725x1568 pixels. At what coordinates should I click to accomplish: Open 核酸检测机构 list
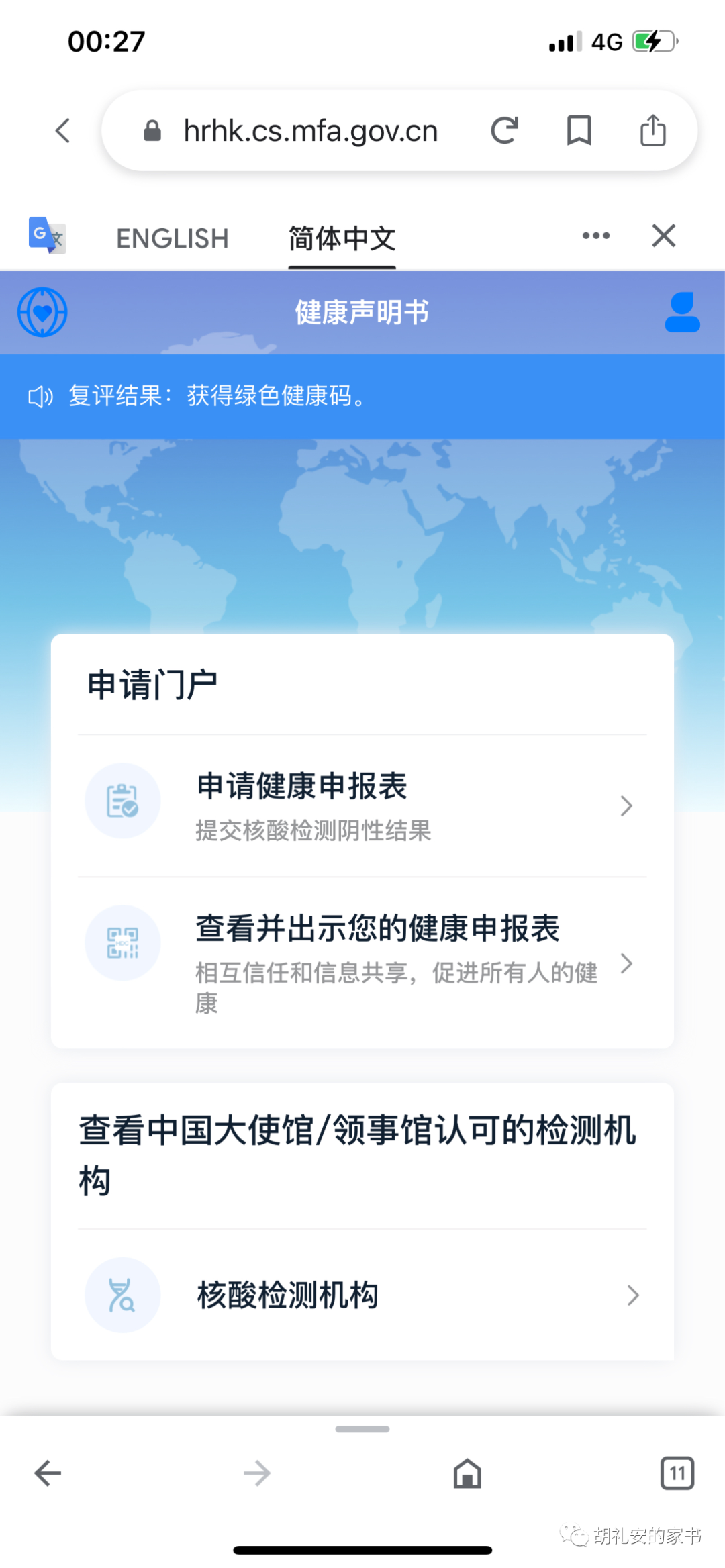pyautogui.click(x=362, y=1295)
